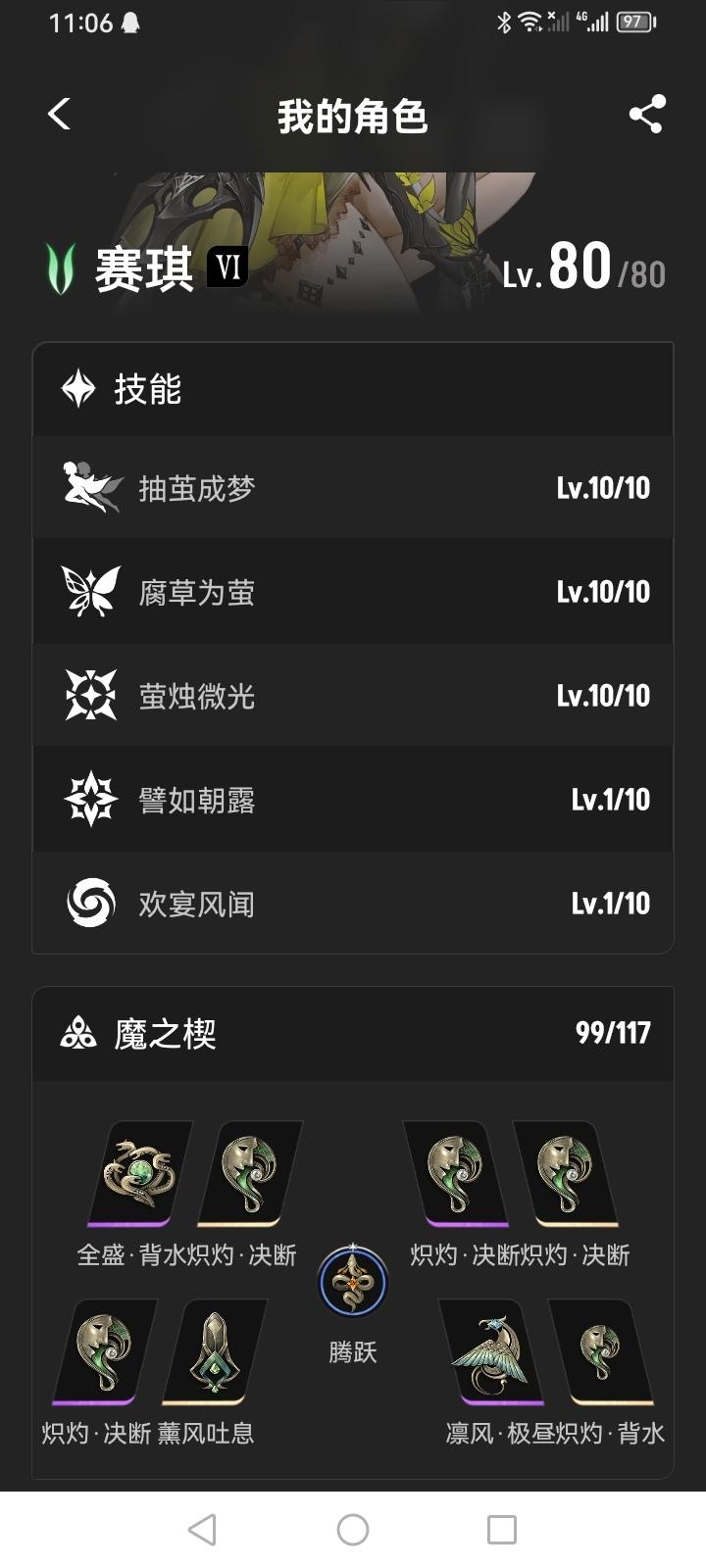Open the skill row 抽茧成梦
This screenshot has width=706, height=1568.
point(353,488)
